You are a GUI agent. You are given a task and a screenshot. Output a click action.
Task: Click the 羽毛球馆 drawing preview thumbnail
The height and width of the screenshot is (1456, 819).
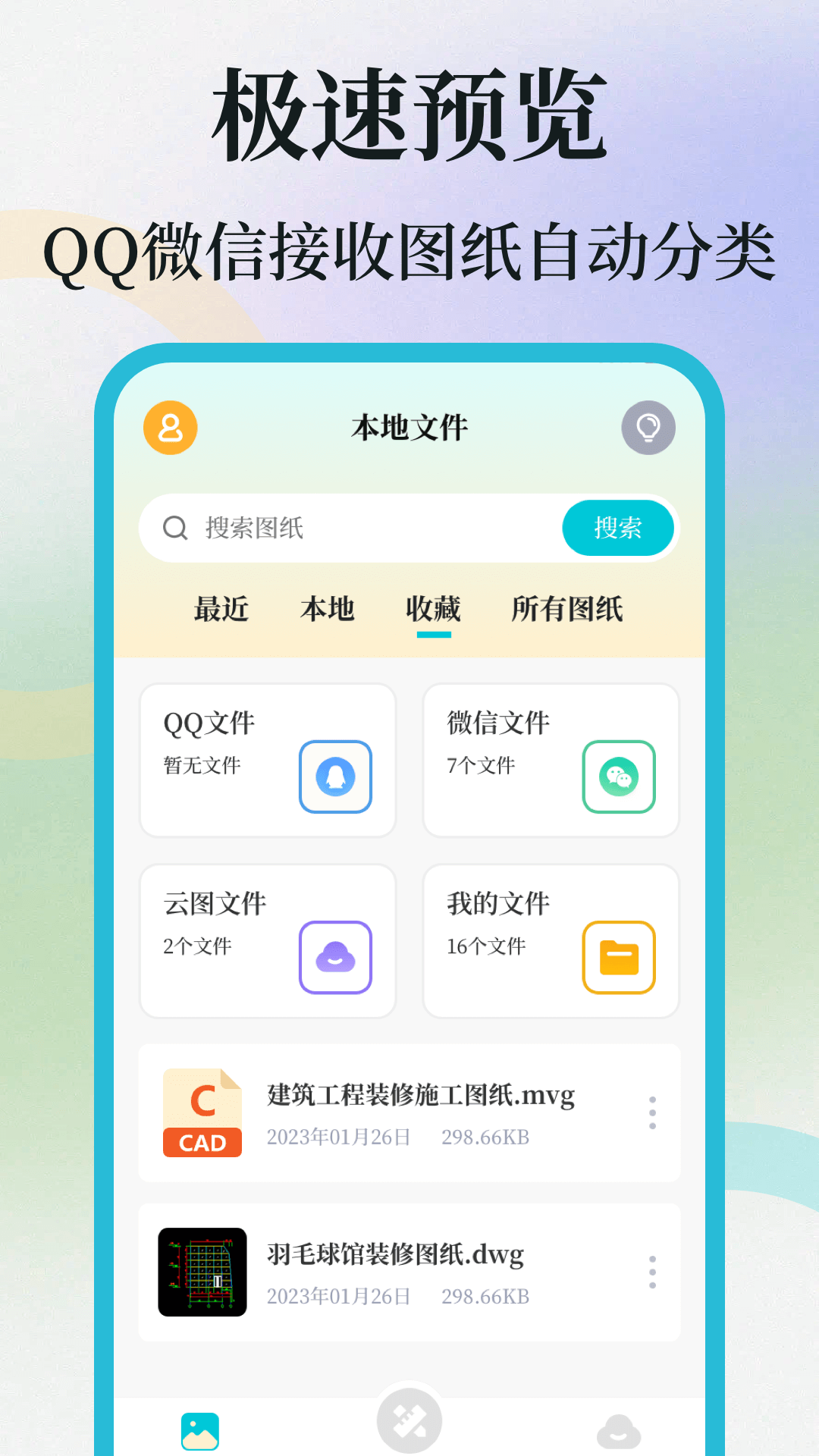(x=202, y=1272)
